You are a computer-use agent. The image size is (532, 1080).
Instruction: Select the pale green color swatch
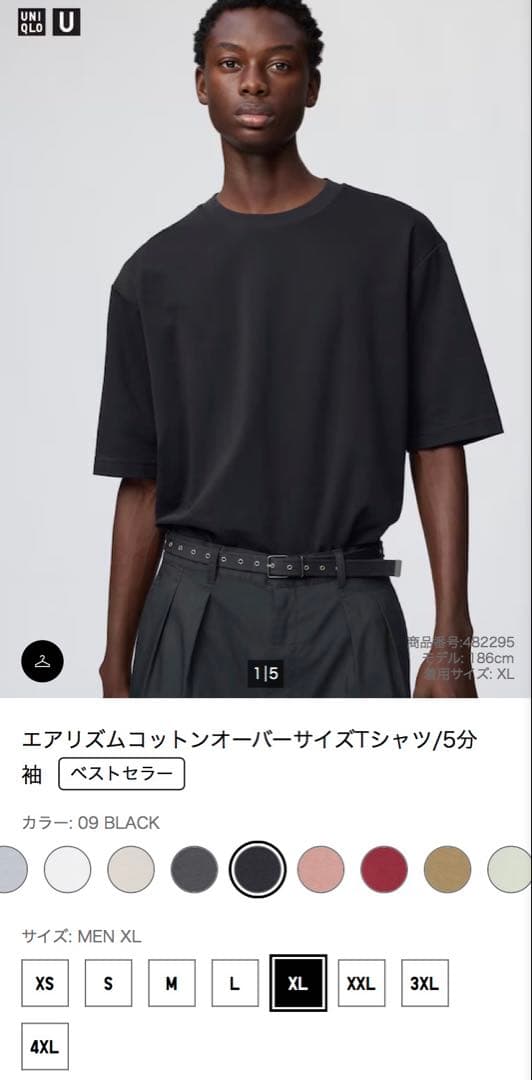click(x=510, y=869)
